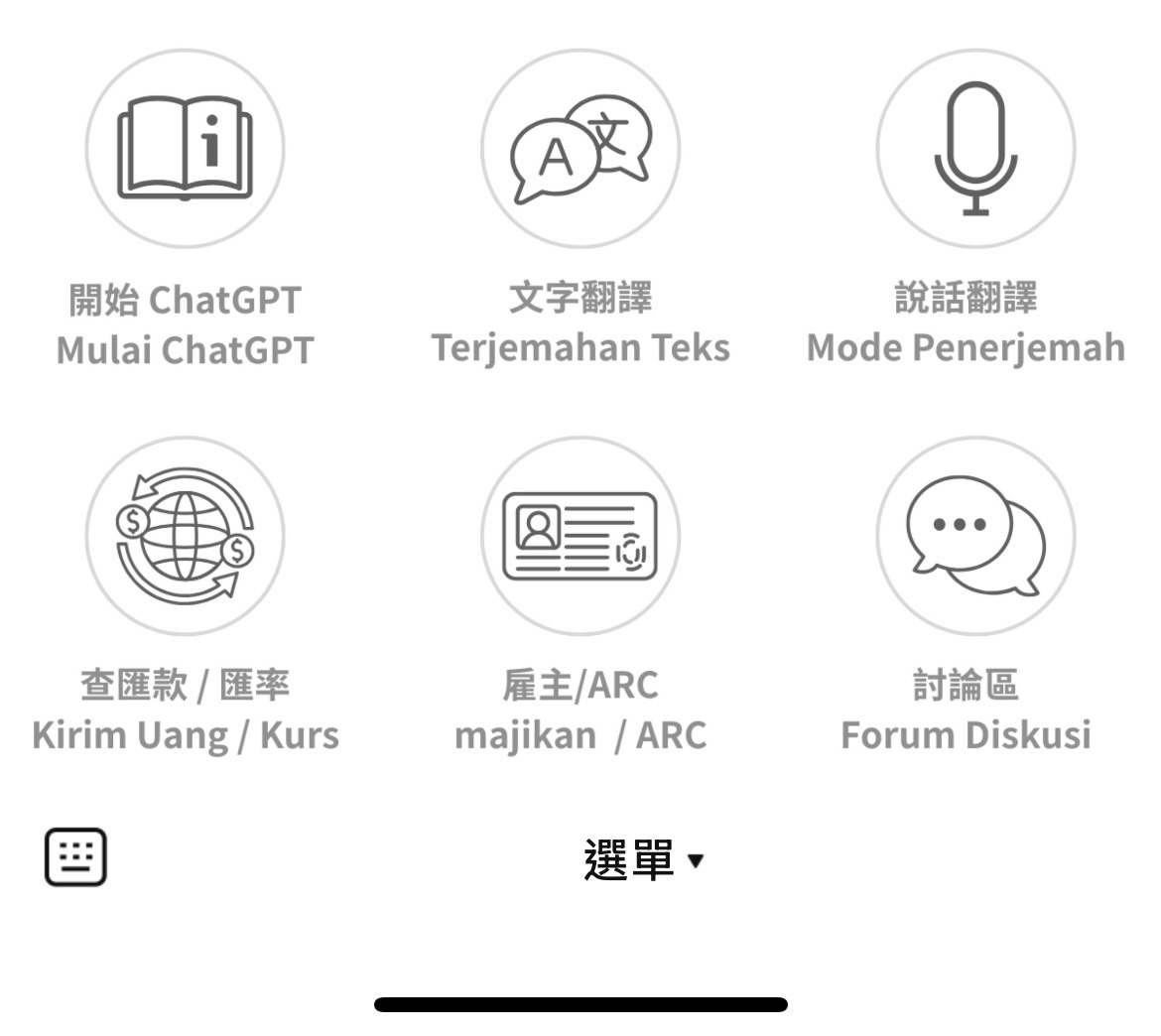Go to Forum Diskusi

pos(975,536)
